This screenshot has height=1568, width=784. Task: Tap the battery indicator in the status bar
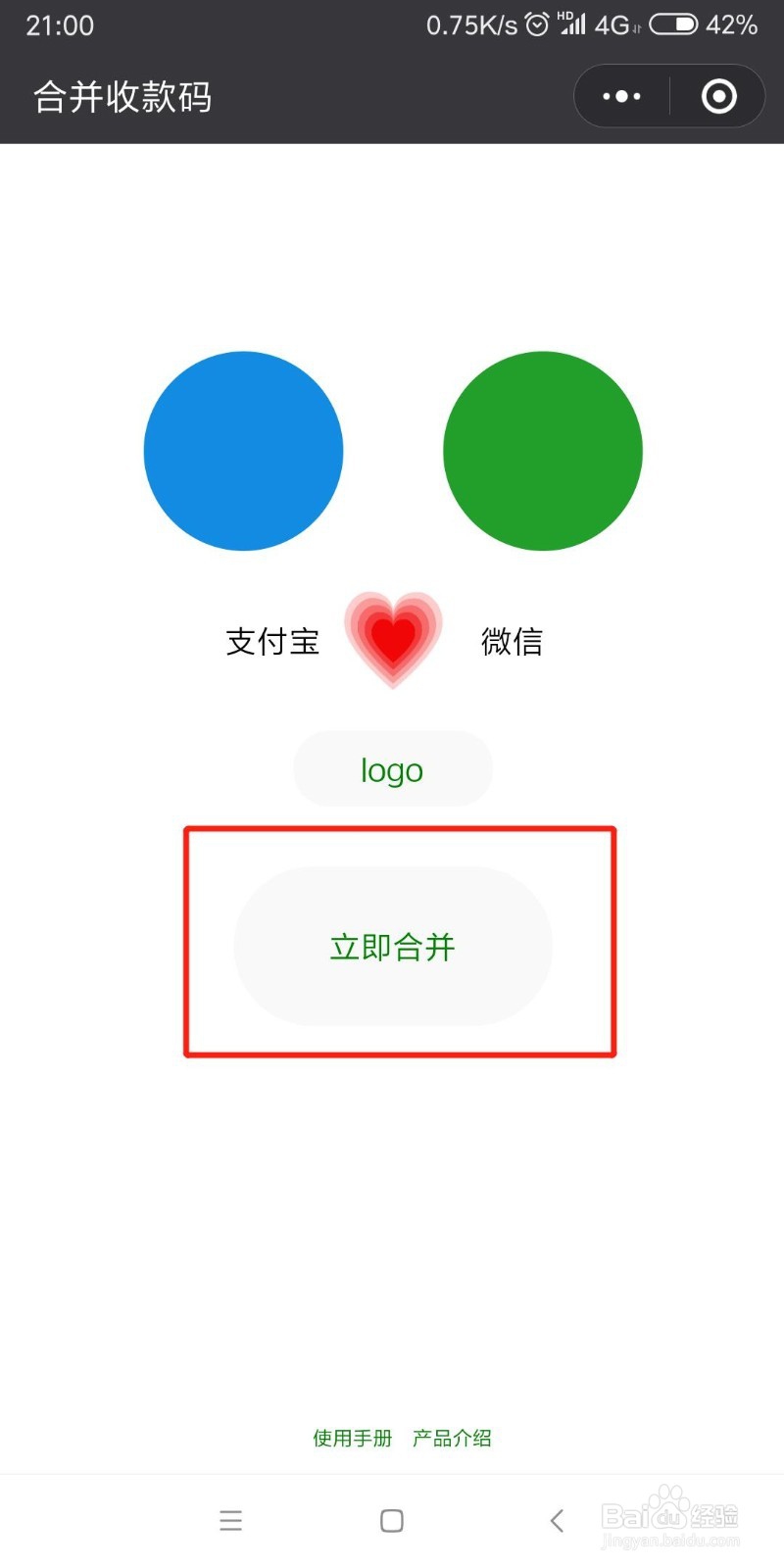(x=672, y=24)
